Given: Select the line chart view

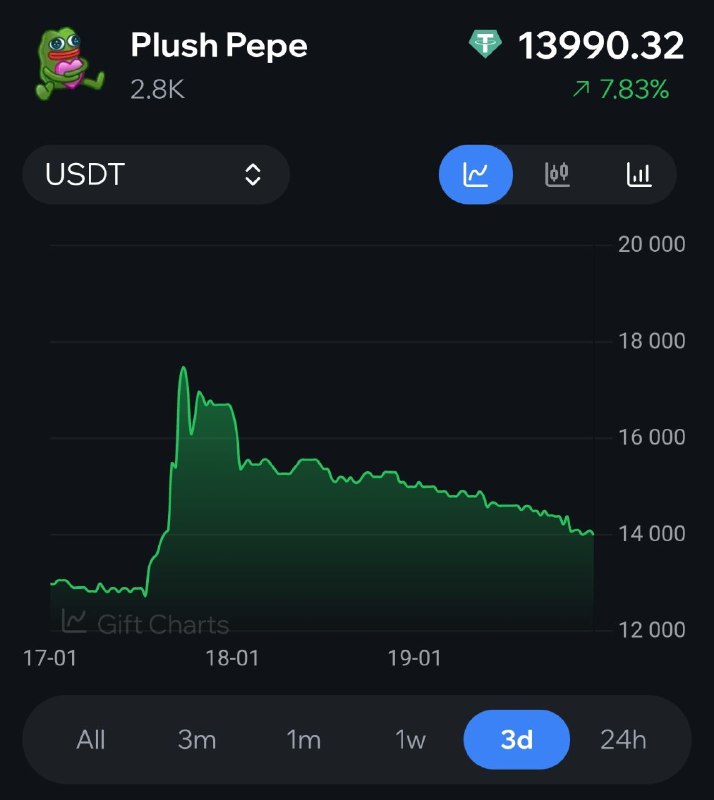Looking at the screenshot, I should point(476,175).
